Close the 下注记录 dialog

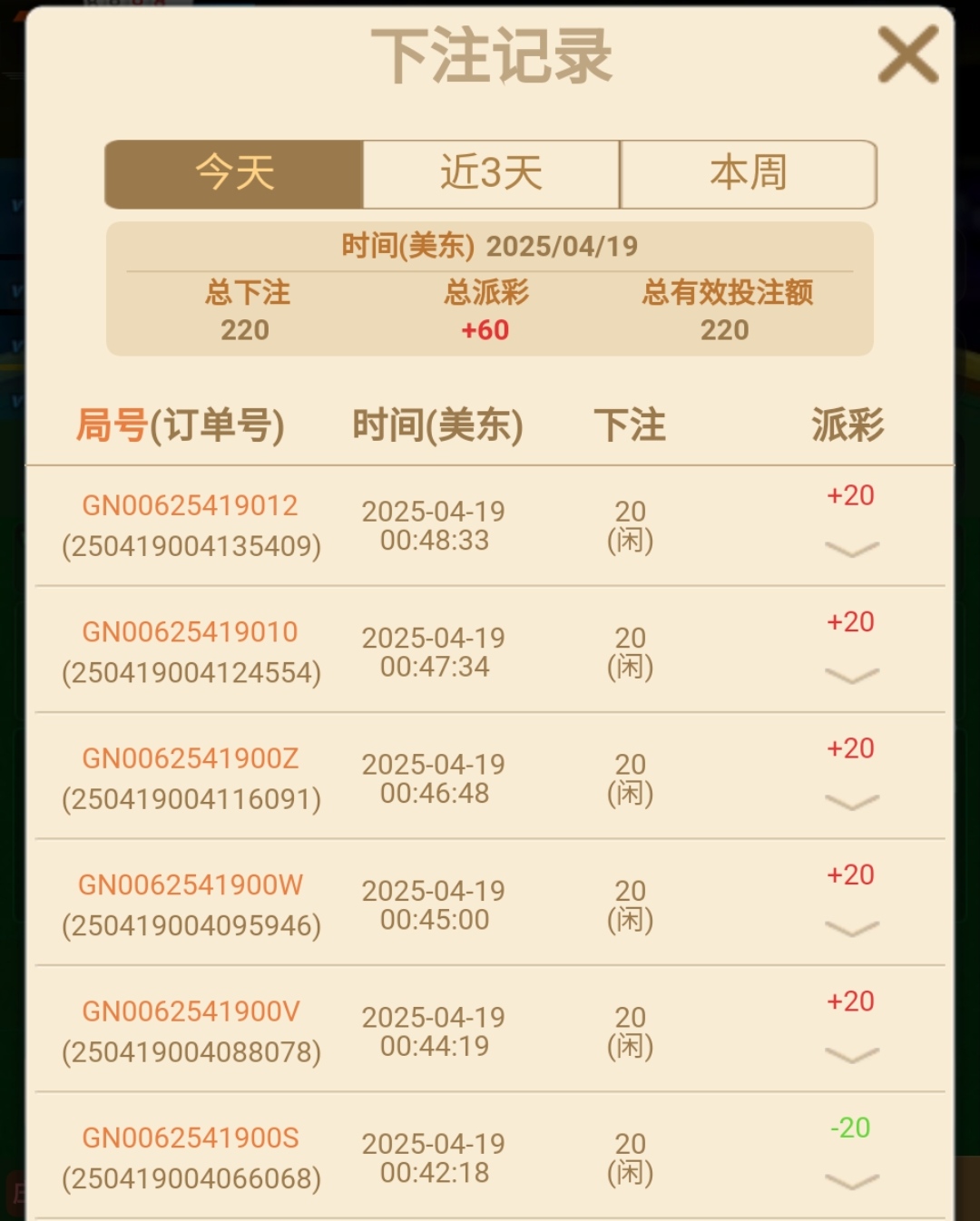click(x=907, y=54)
